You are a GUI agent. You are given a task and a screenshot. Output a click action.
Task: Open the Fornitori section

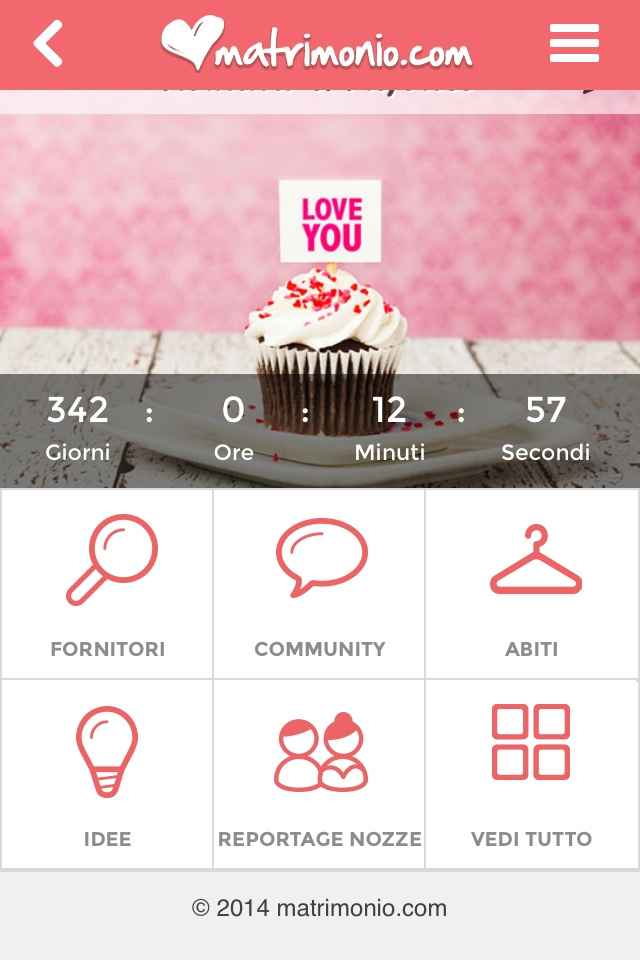(x=107, y=584)
